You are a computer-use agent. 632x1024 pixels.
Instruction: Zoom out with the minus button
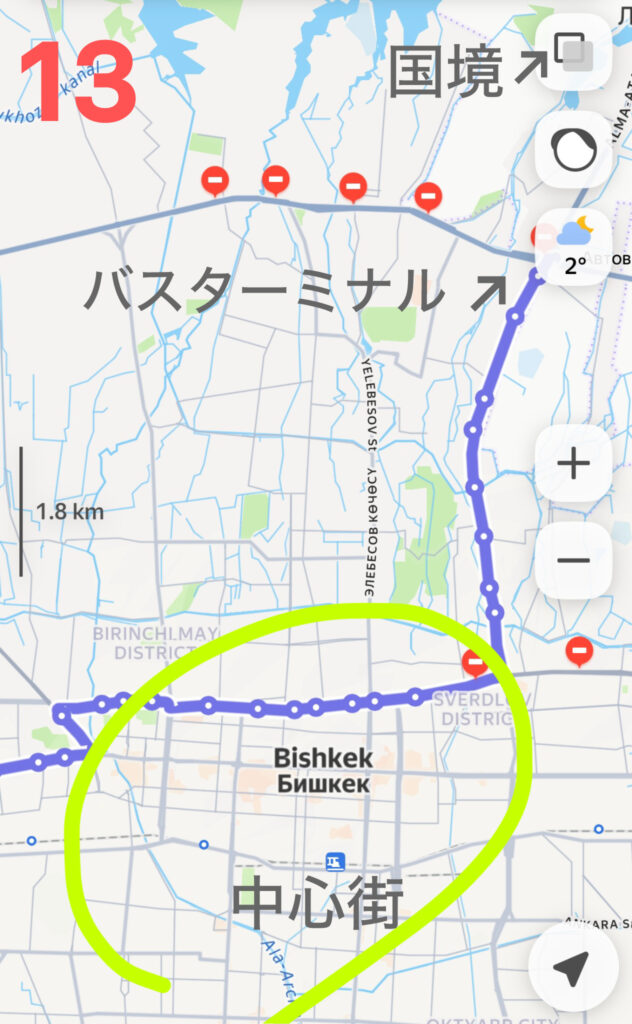click(573, 560)
